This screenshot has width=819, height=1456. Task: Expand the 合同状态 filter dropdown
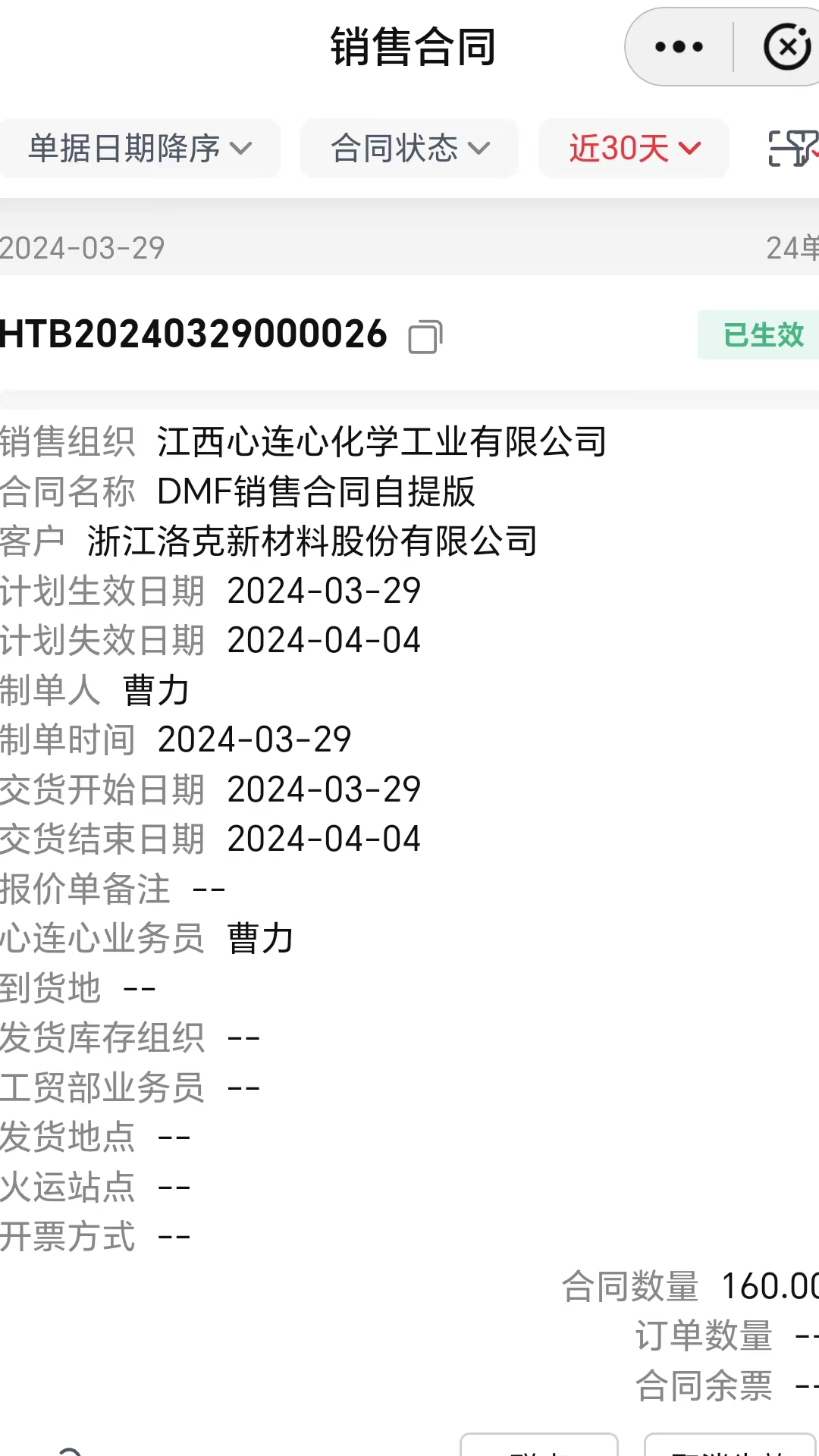(x=409, y=149)
